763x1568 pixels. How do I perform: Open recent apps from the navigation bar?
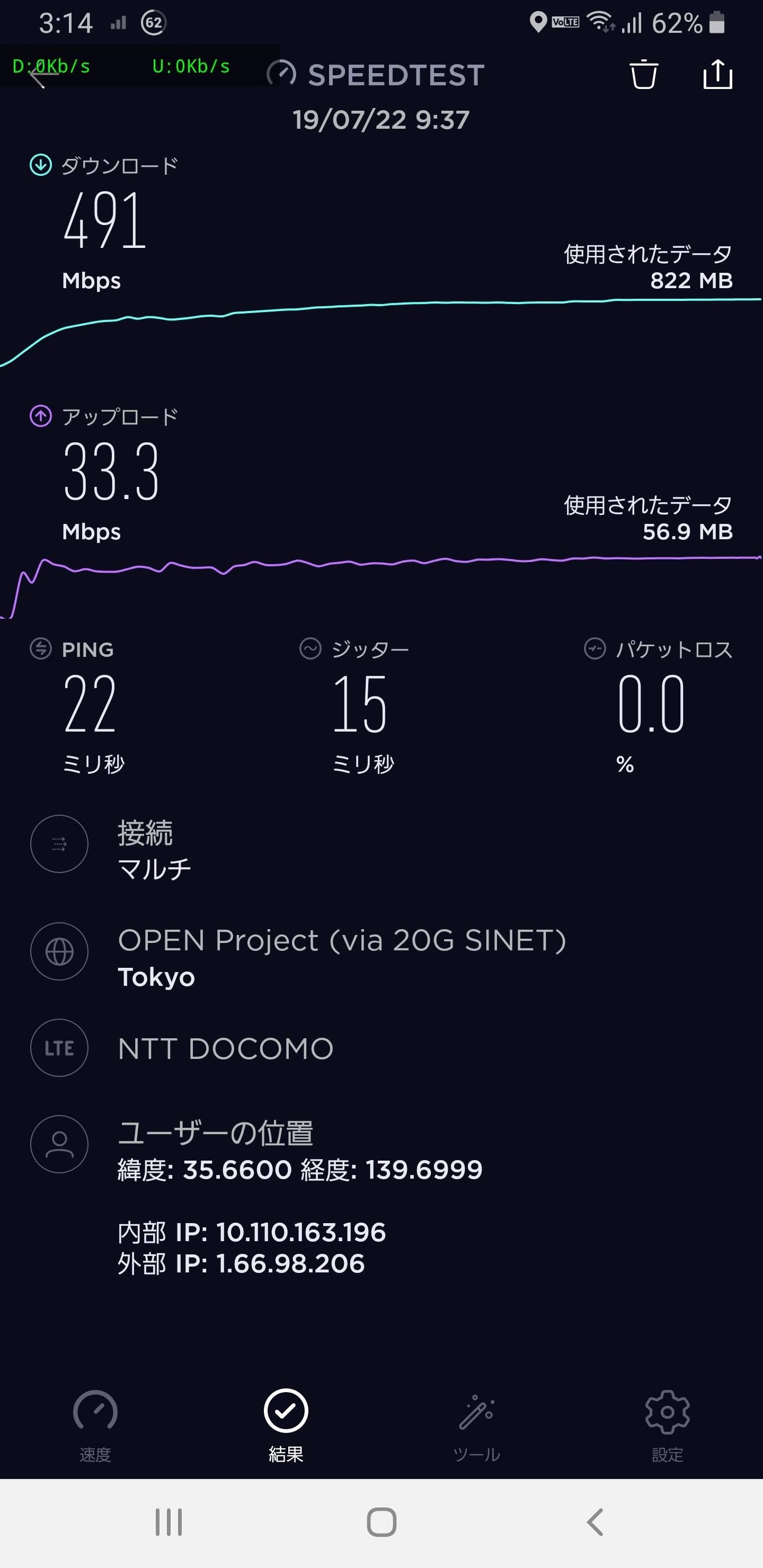(168, 1523)
